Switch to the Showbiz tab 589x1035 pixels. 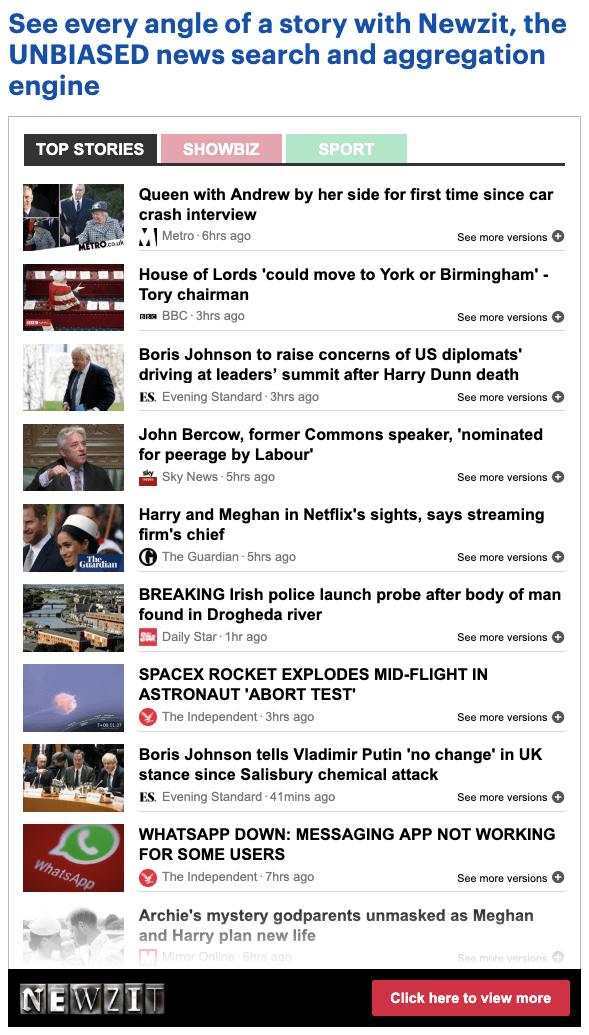pos(221,149)
